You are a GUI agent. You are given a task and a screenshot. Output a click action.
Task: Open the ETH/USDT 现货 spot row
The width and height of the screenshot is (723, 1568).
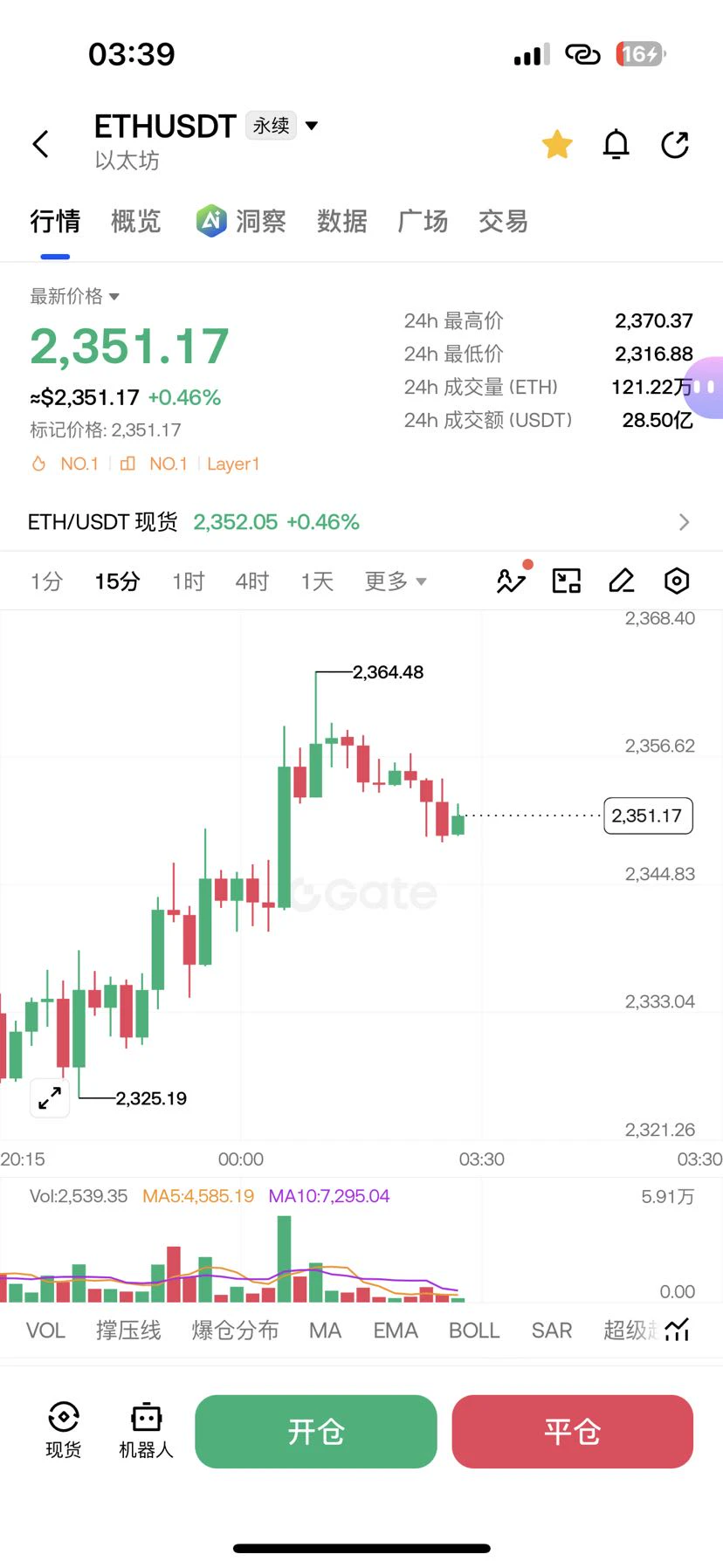click(361, 522)
